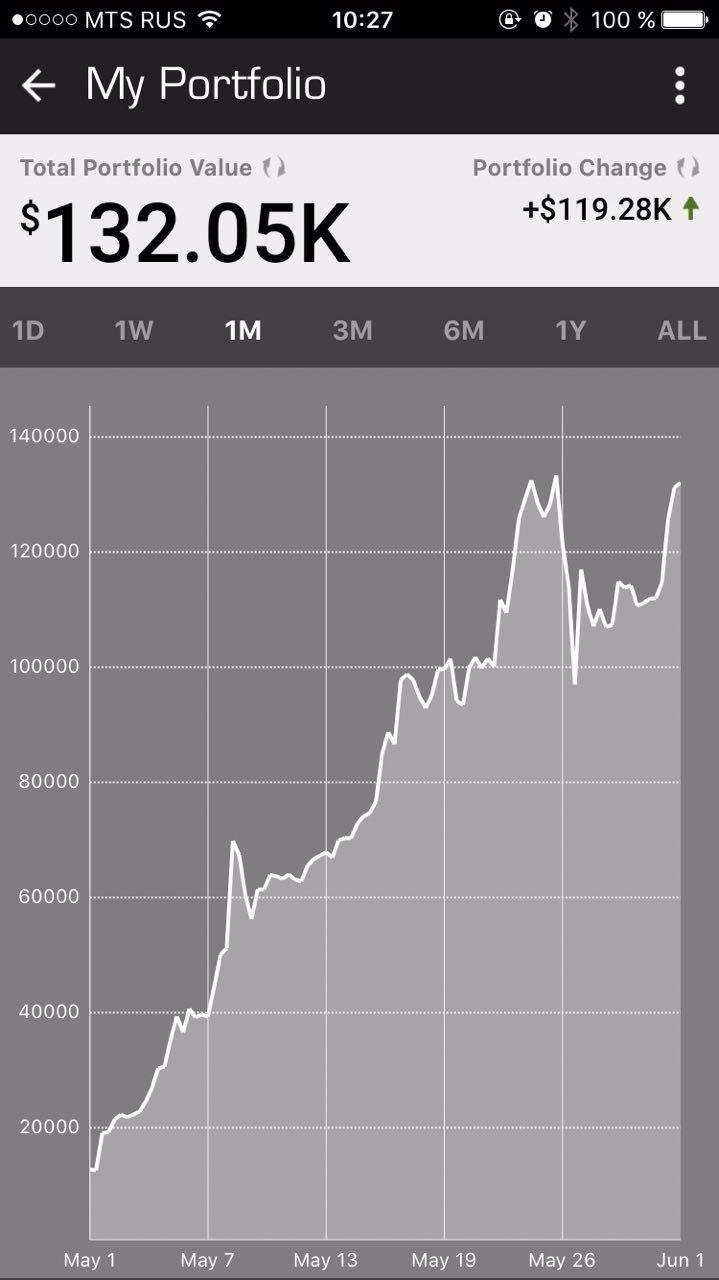This screenshot has height=1280, width=719.
Task: Go back from My Portfolio
Action: (x=38, y=86)
